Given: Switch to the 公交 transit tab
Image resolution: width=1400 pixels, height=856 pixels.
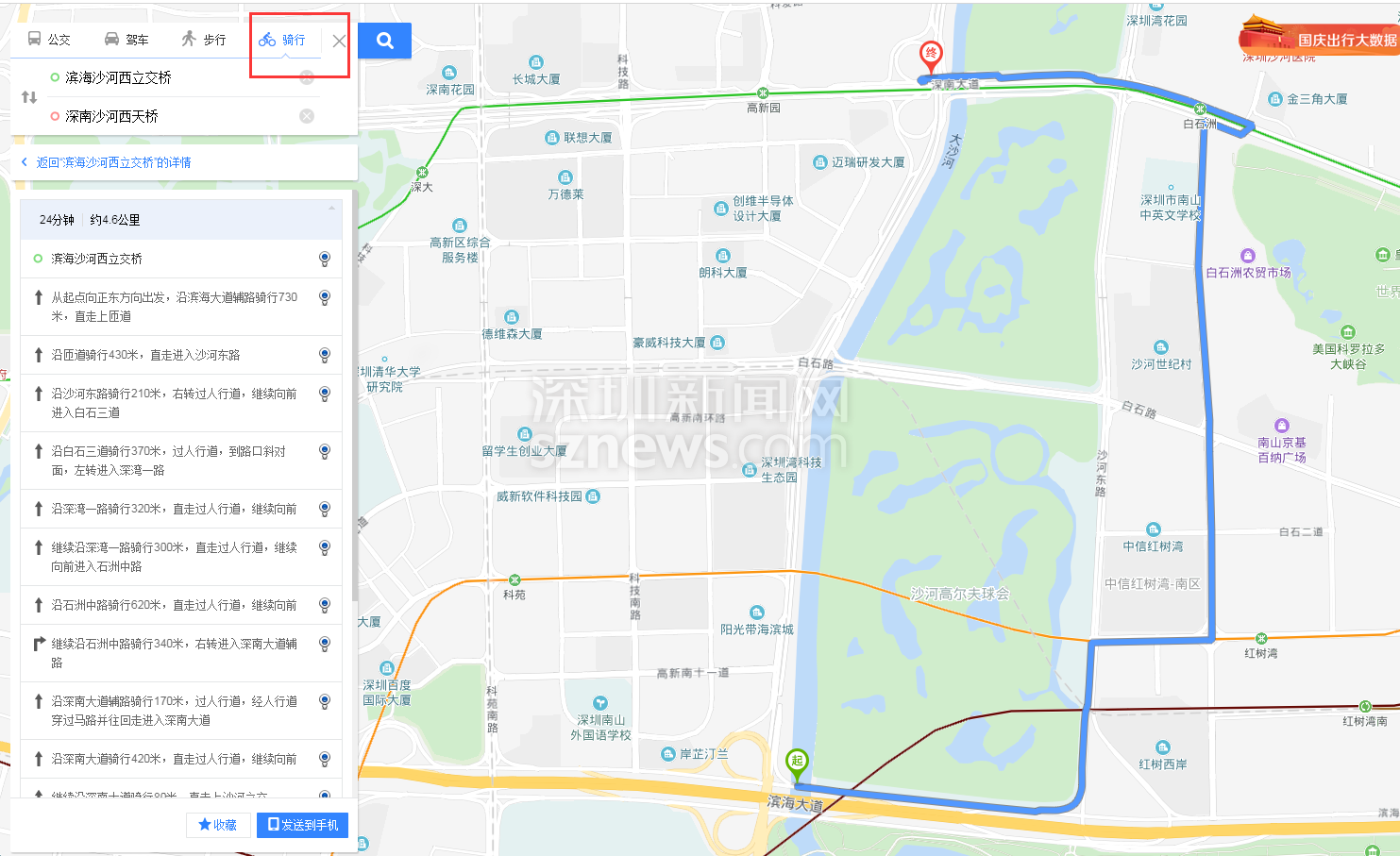Looking at the screenshot, I should click(49, 40).
